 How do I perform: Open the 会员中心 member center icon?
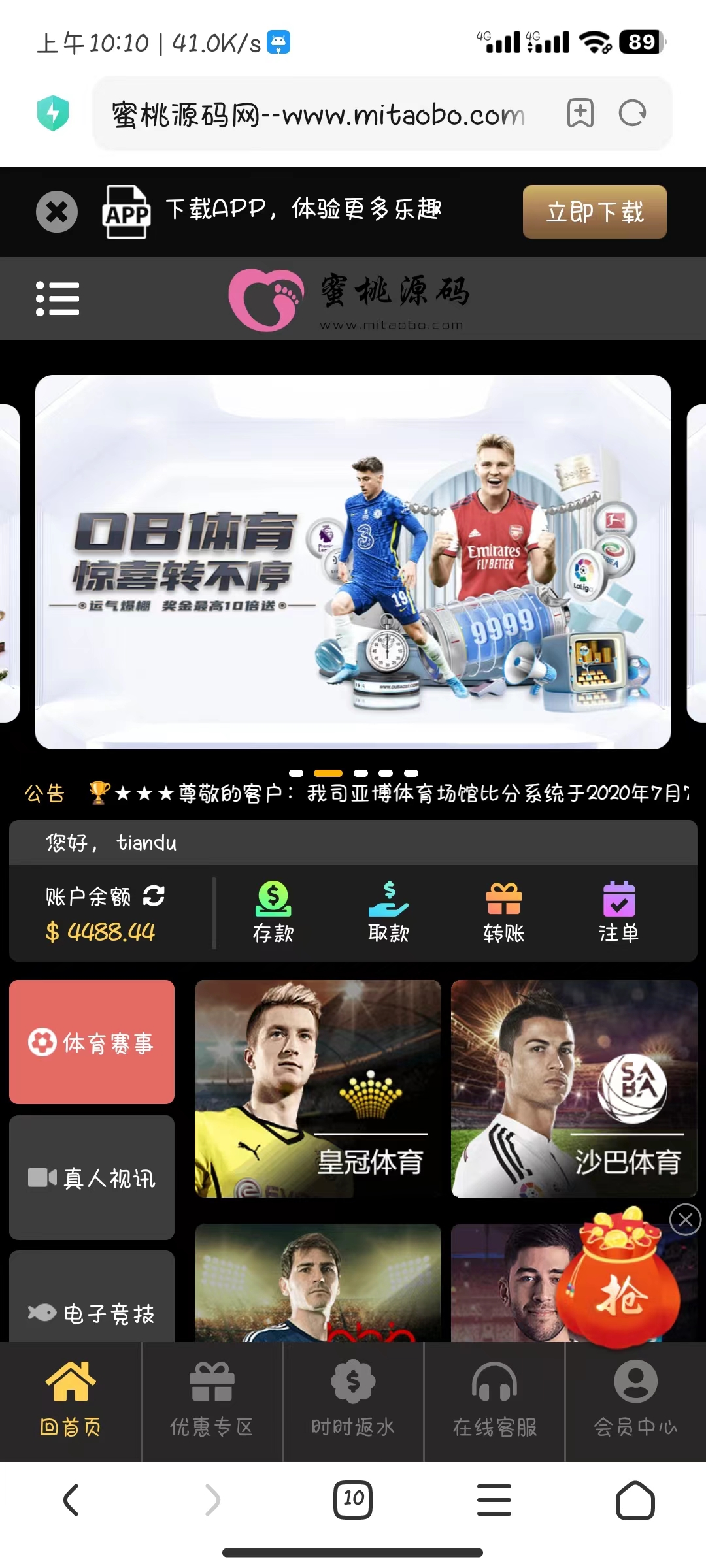635,1405
